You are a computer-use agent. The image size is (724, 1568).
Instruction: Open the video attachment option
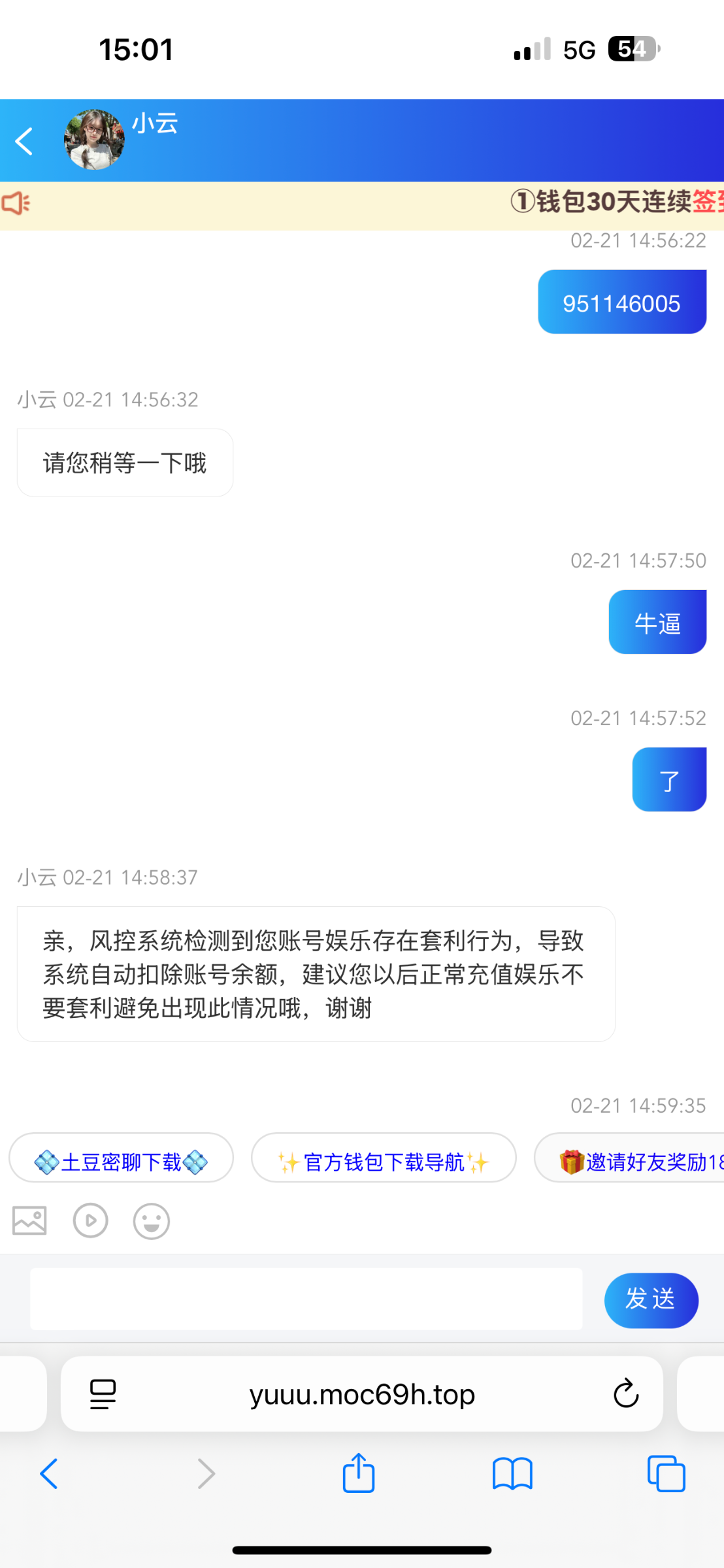click(91, 1220)
